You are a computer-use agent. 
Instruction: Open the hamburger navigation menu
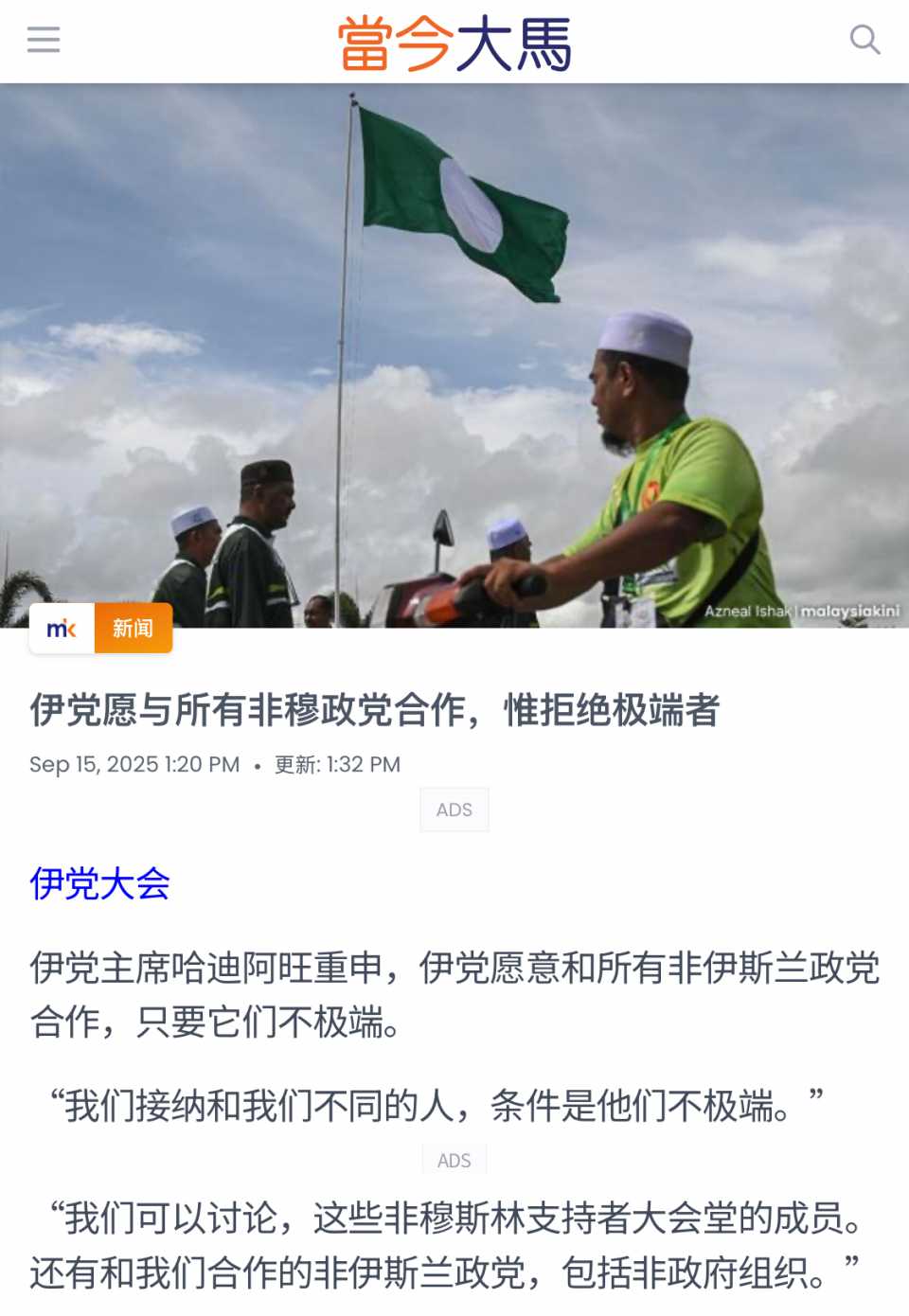[x=44, y=40]
